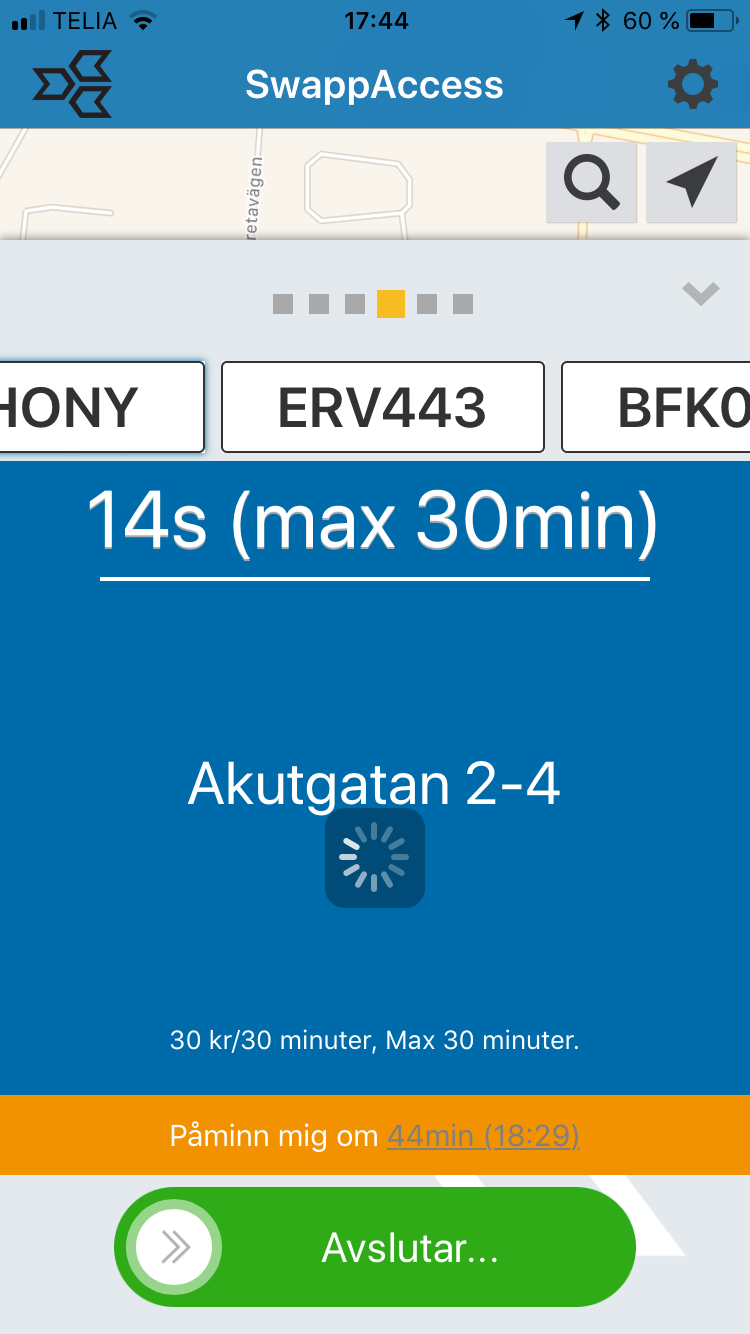The height and width of the screenshot is (1334, 750).
Task: Select the license plate starting with BFK
Action: [656, 407]
